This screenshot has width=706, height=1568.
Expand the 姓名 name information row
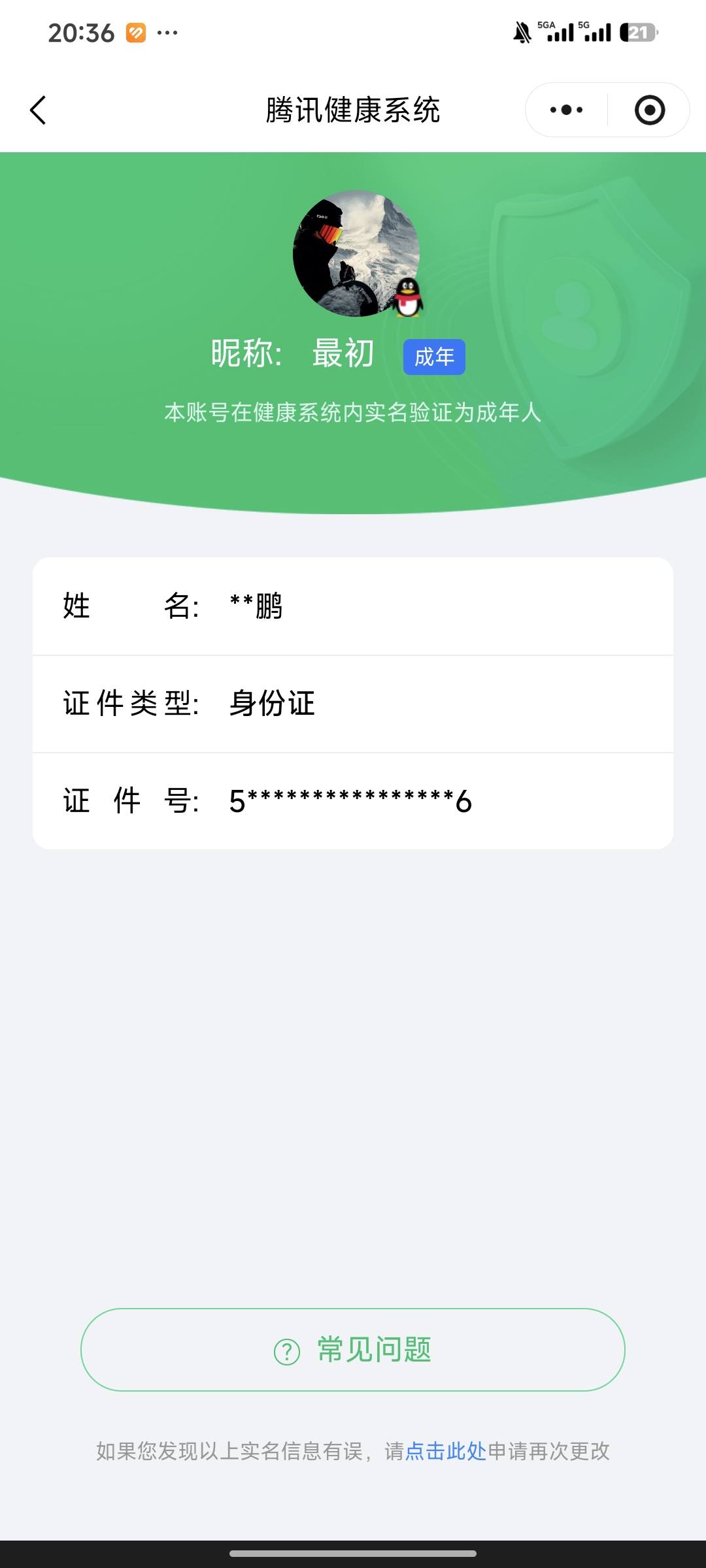pyautogui.click(x=353, y=608)
